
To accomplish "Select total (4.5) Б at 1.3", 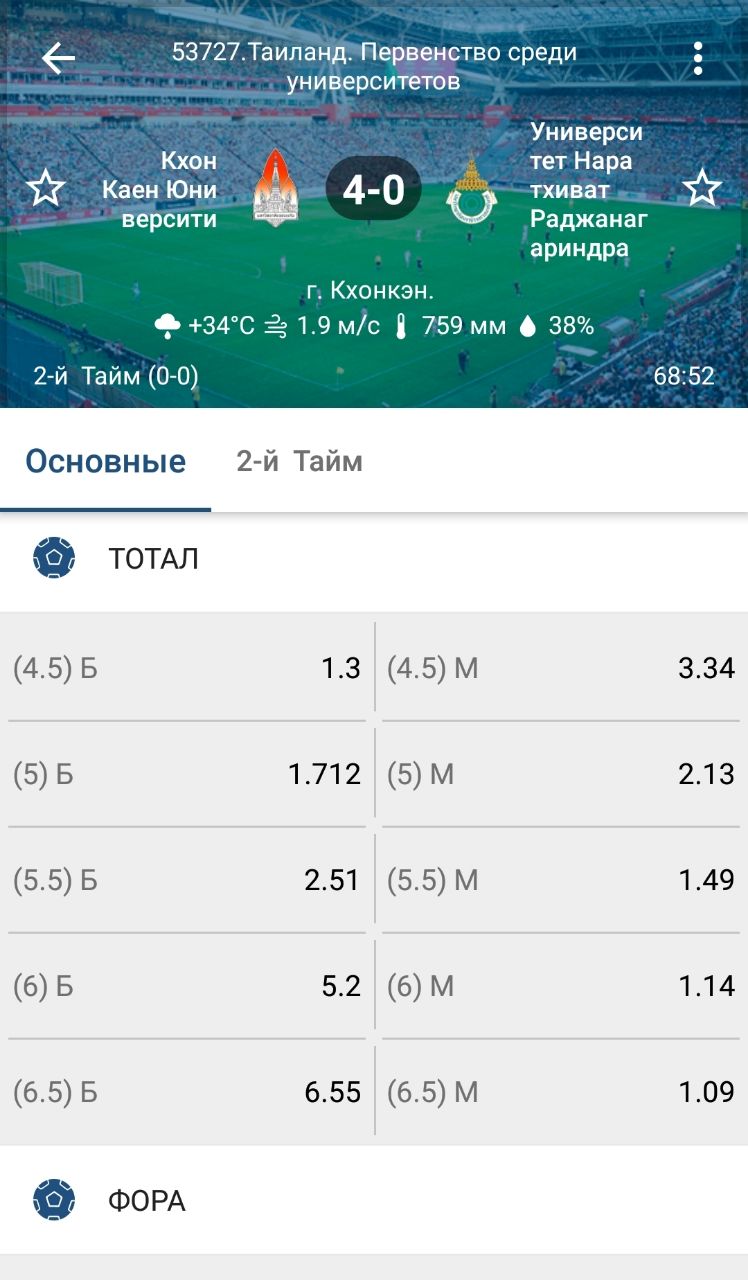I will click(x=187, y=669).
